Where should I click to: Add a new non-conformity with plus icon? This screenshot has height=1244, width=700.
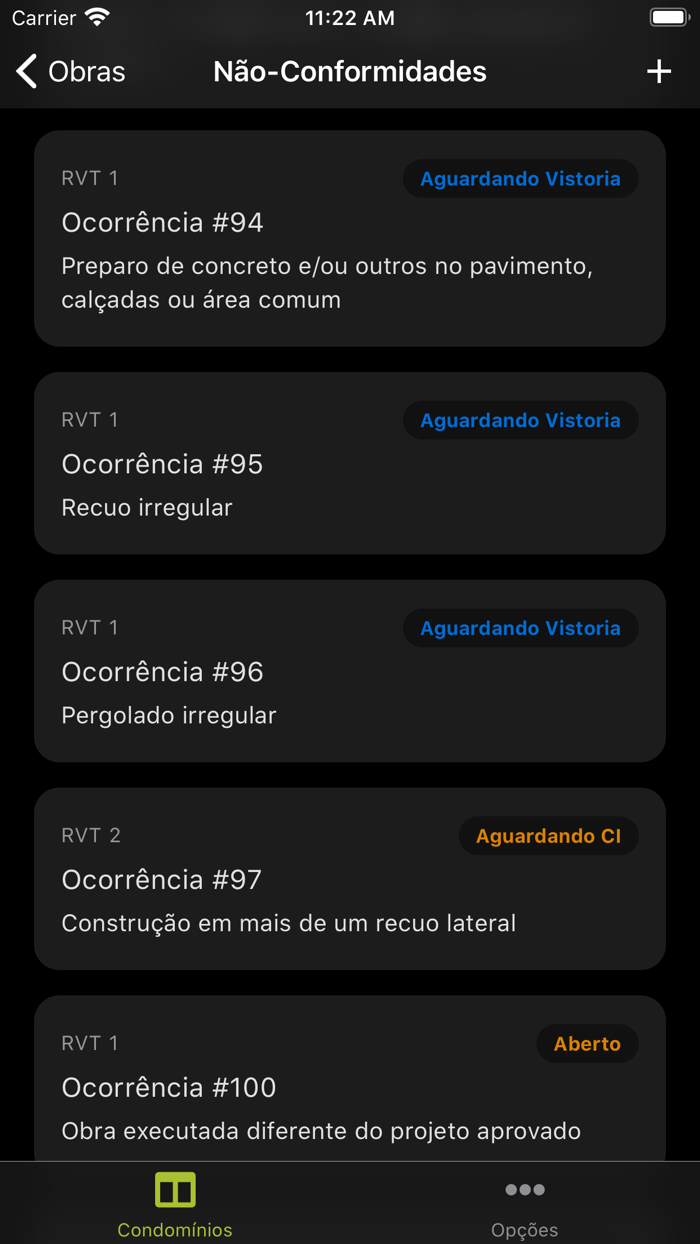point(658,72)
